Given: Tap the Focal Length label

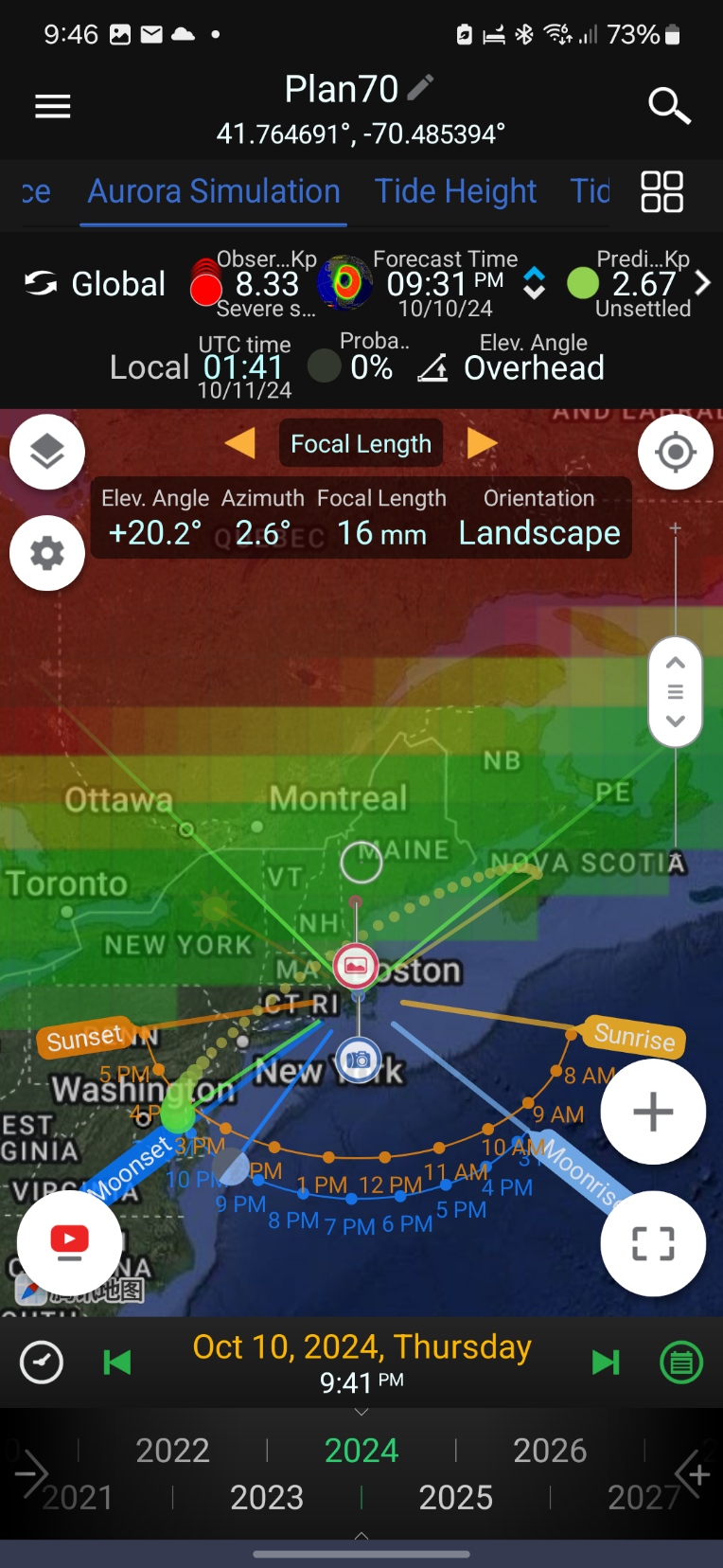Looking at the screenshot, I should pos(361,443).
